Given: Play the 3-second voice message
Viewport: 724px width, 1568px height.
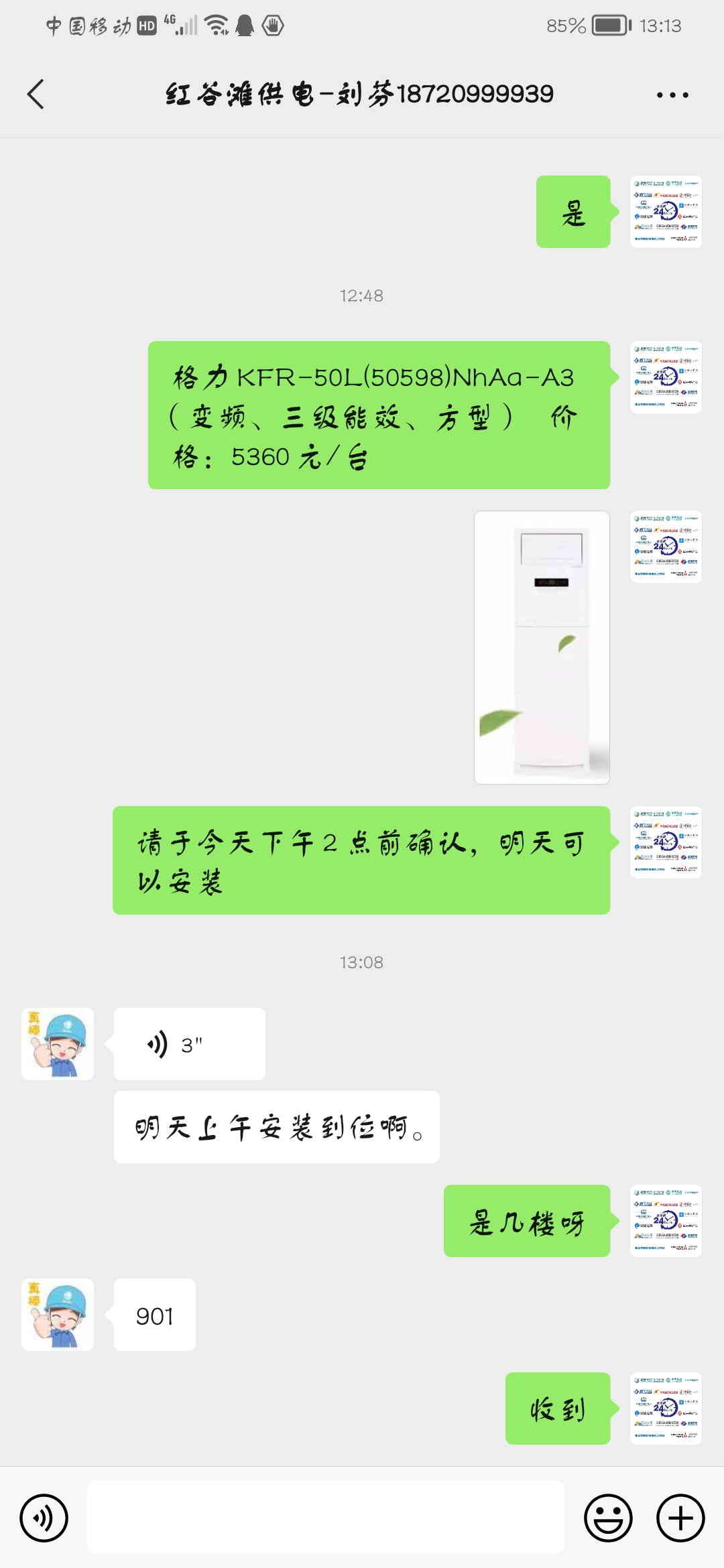Looking at the screenshot, I should pyautogui.click(x=190, y=1044).
